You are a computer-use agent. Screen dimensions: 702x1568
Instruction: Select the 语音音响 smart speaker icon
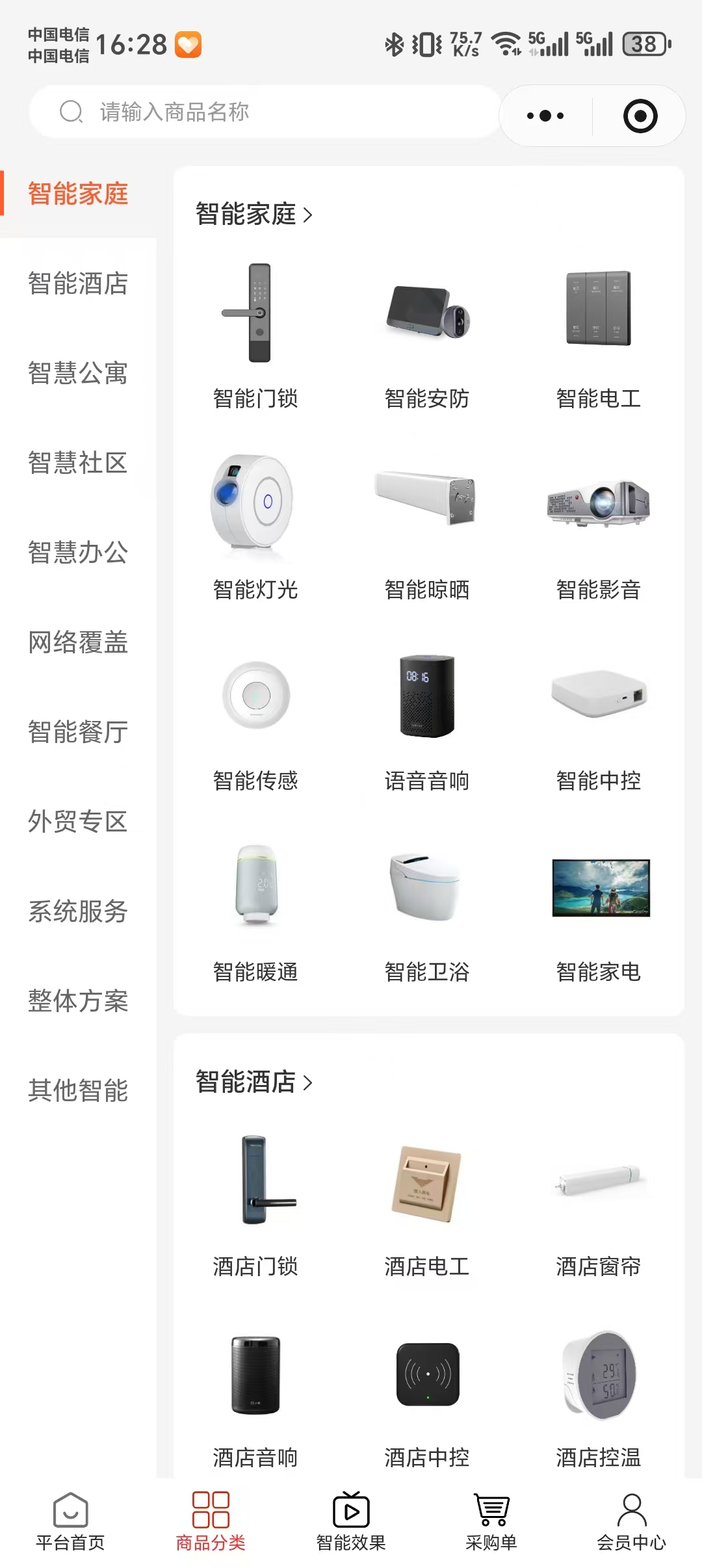coord(428,697)
